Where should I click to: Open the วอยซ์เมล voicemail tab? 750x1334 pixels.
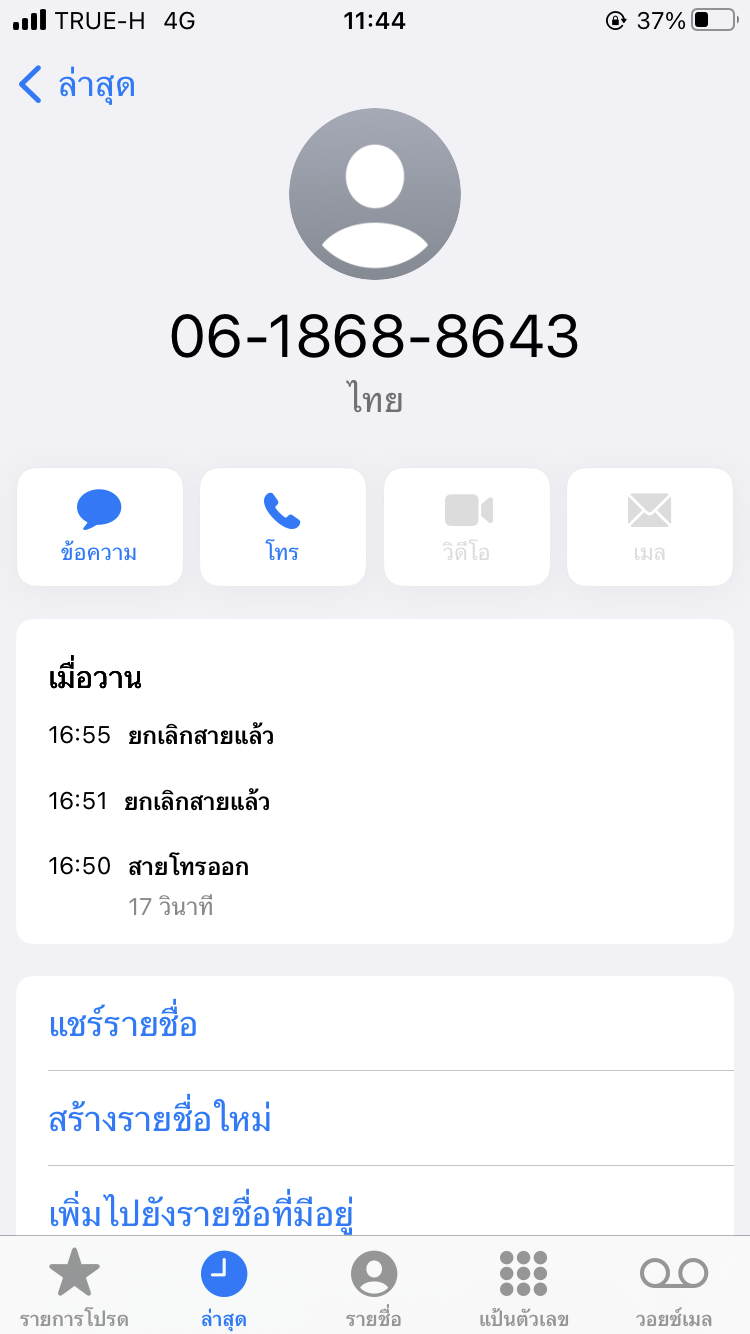(x=674, y=1288)
